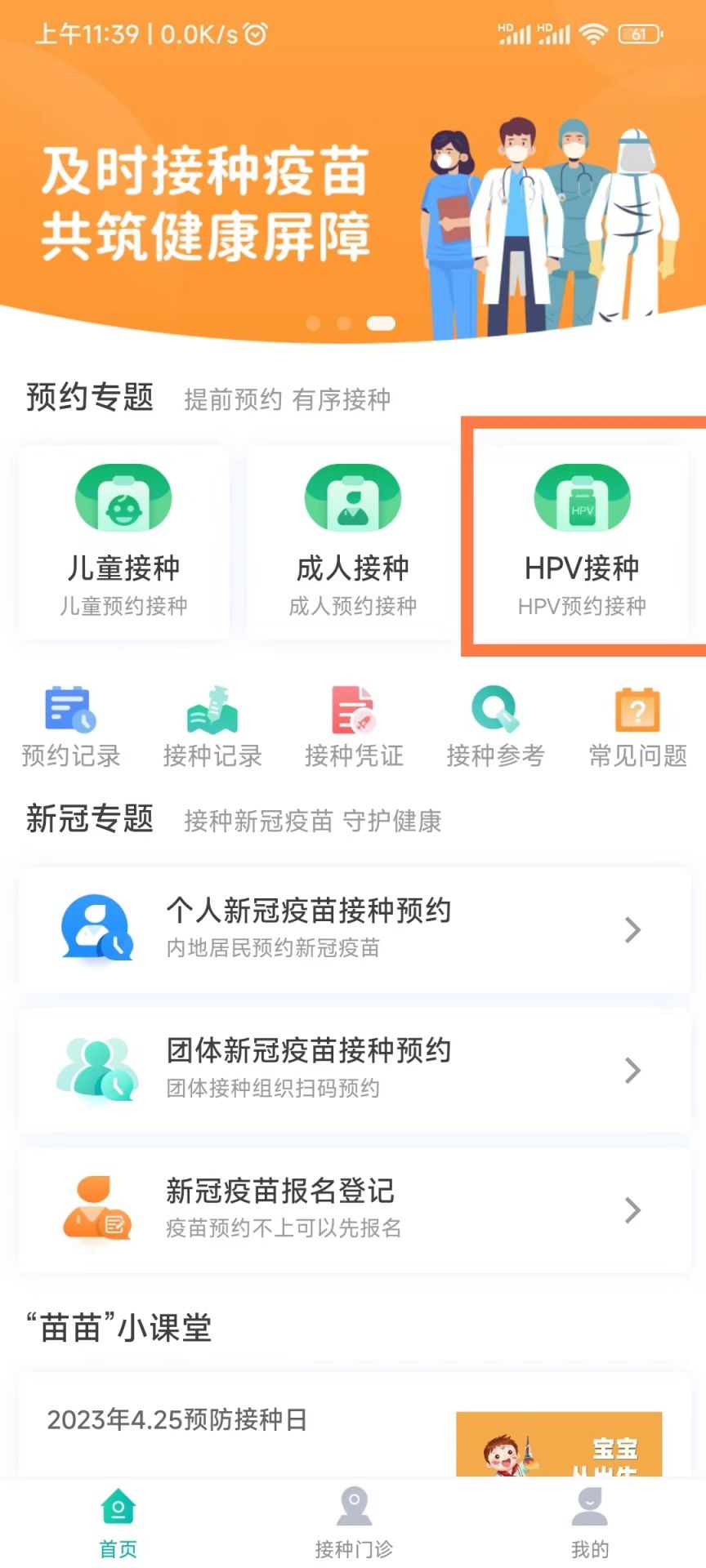
Task: Open the group COVID vaccine booking icon
Action: point(96,1070)
